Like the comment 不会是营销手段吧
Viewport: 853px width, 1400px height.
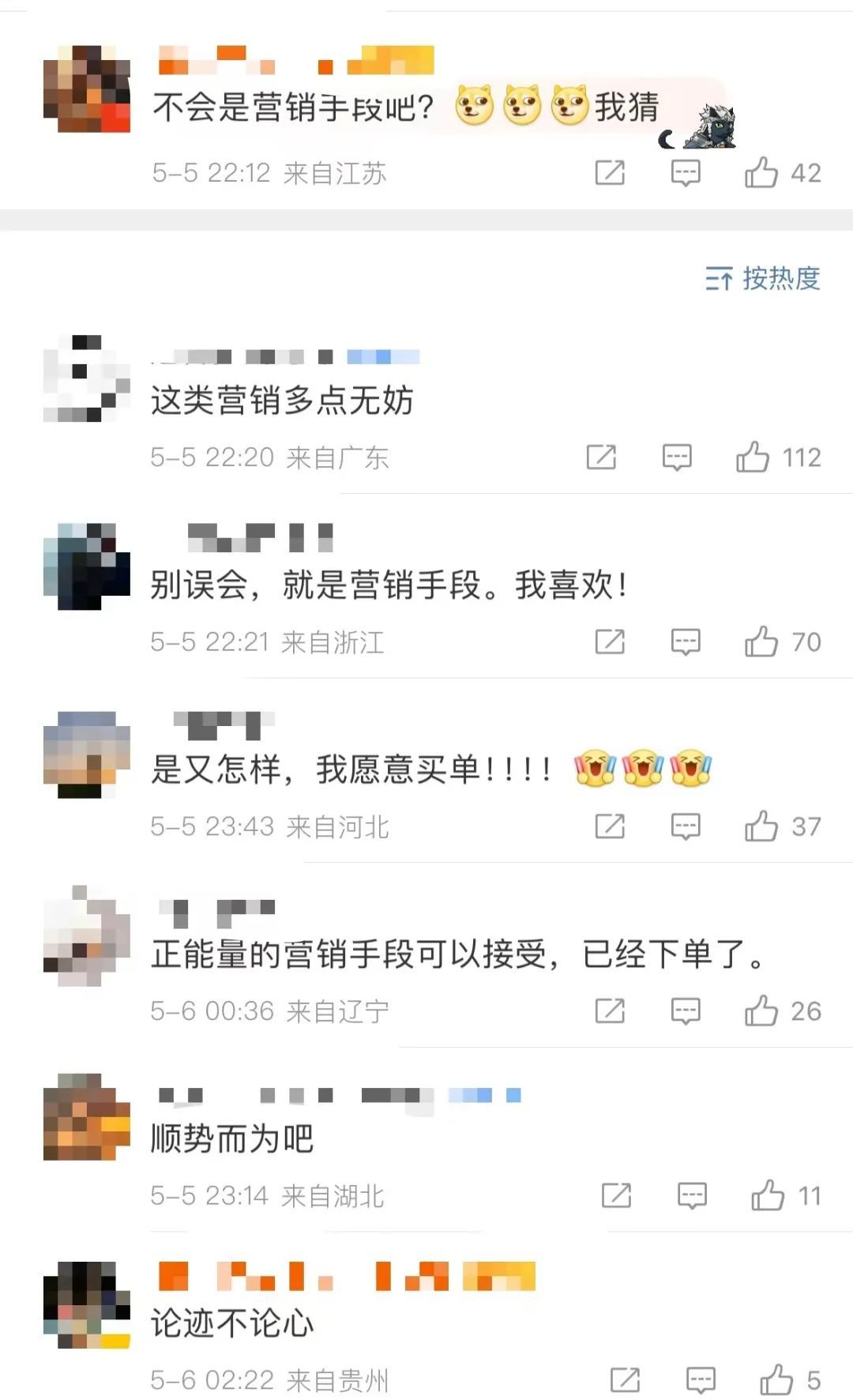[x=761, y=172]
